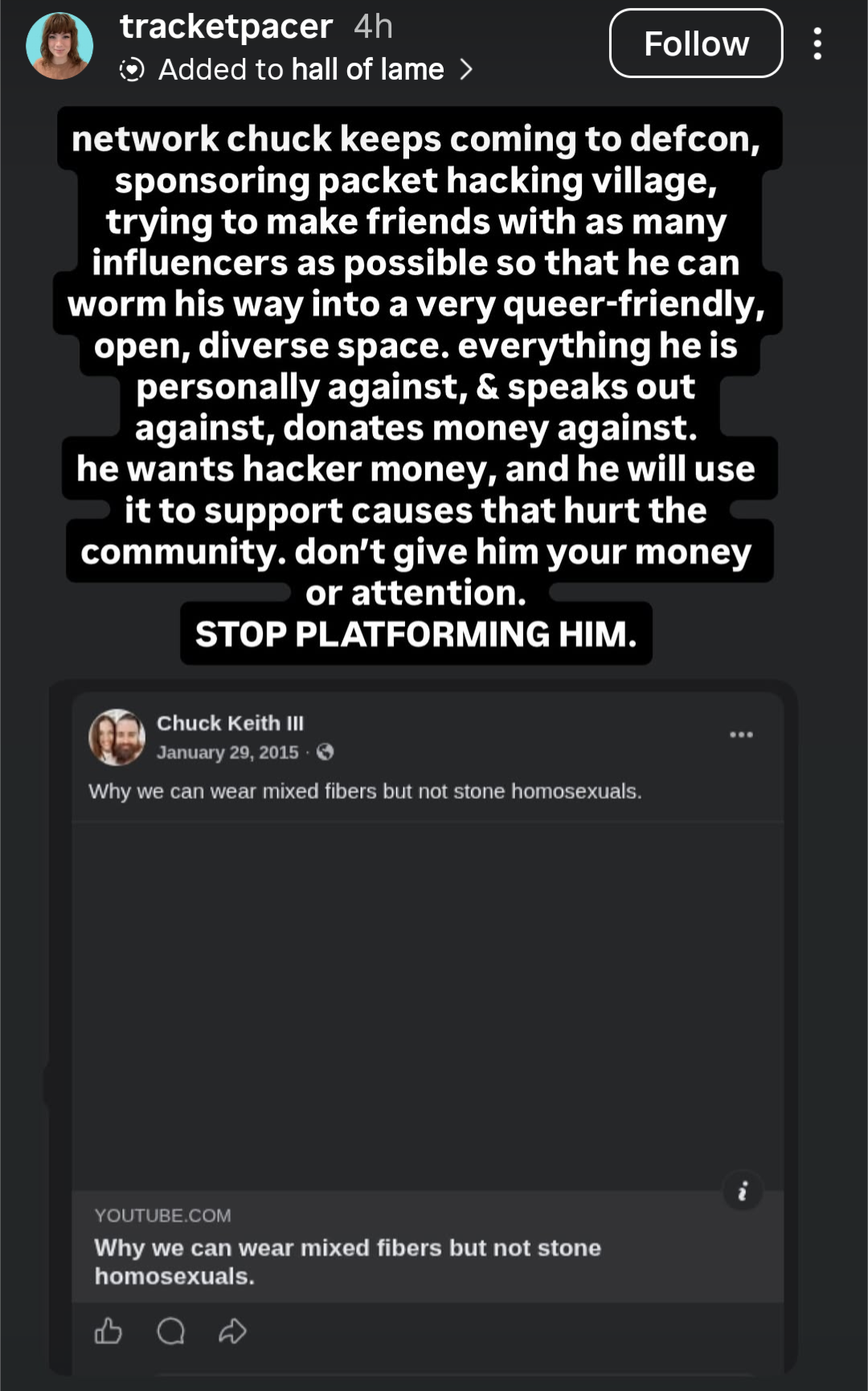View tracketpacer's profile picture

tap(59, 46)
